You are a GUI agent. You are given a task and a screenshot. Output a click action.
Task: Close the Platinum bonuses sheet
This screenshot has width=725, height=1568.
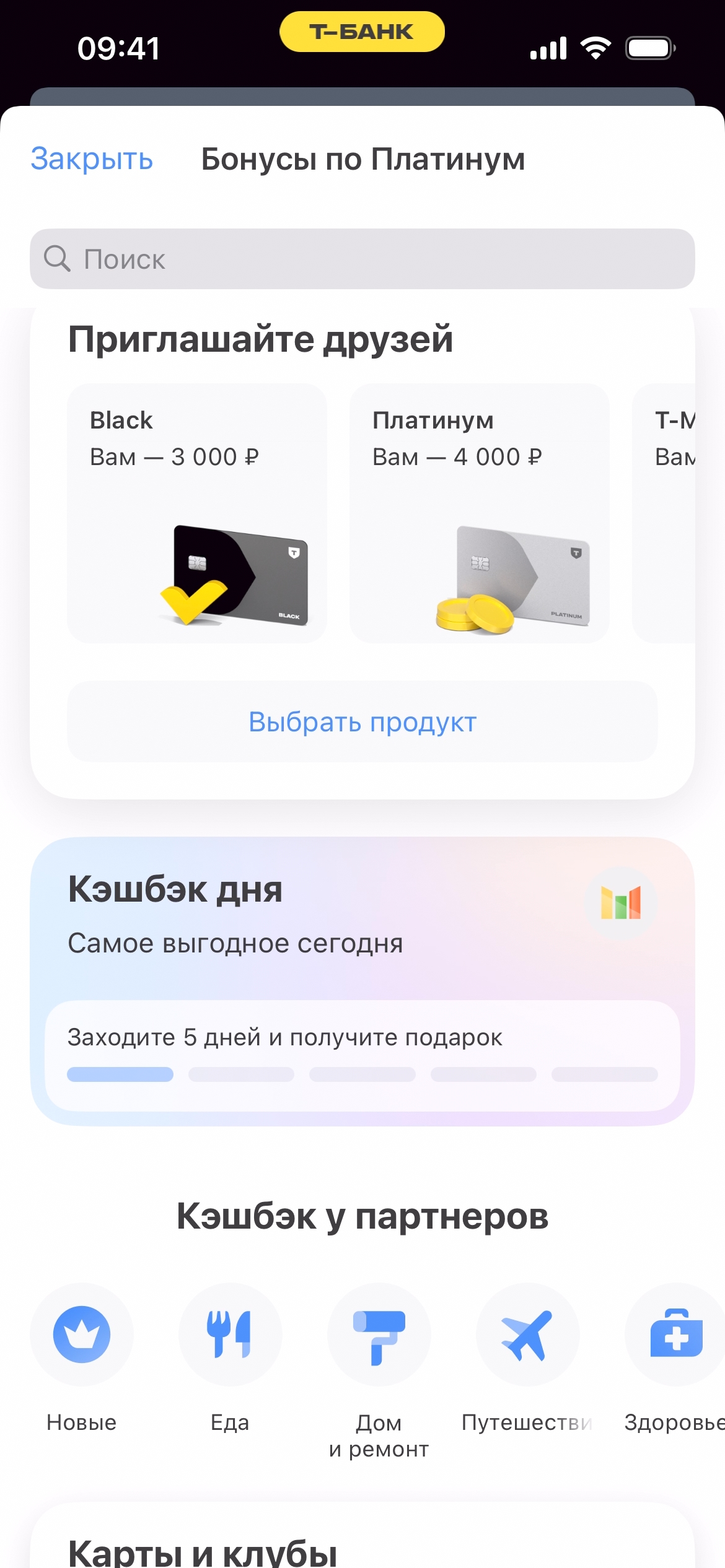click(92, 159)
